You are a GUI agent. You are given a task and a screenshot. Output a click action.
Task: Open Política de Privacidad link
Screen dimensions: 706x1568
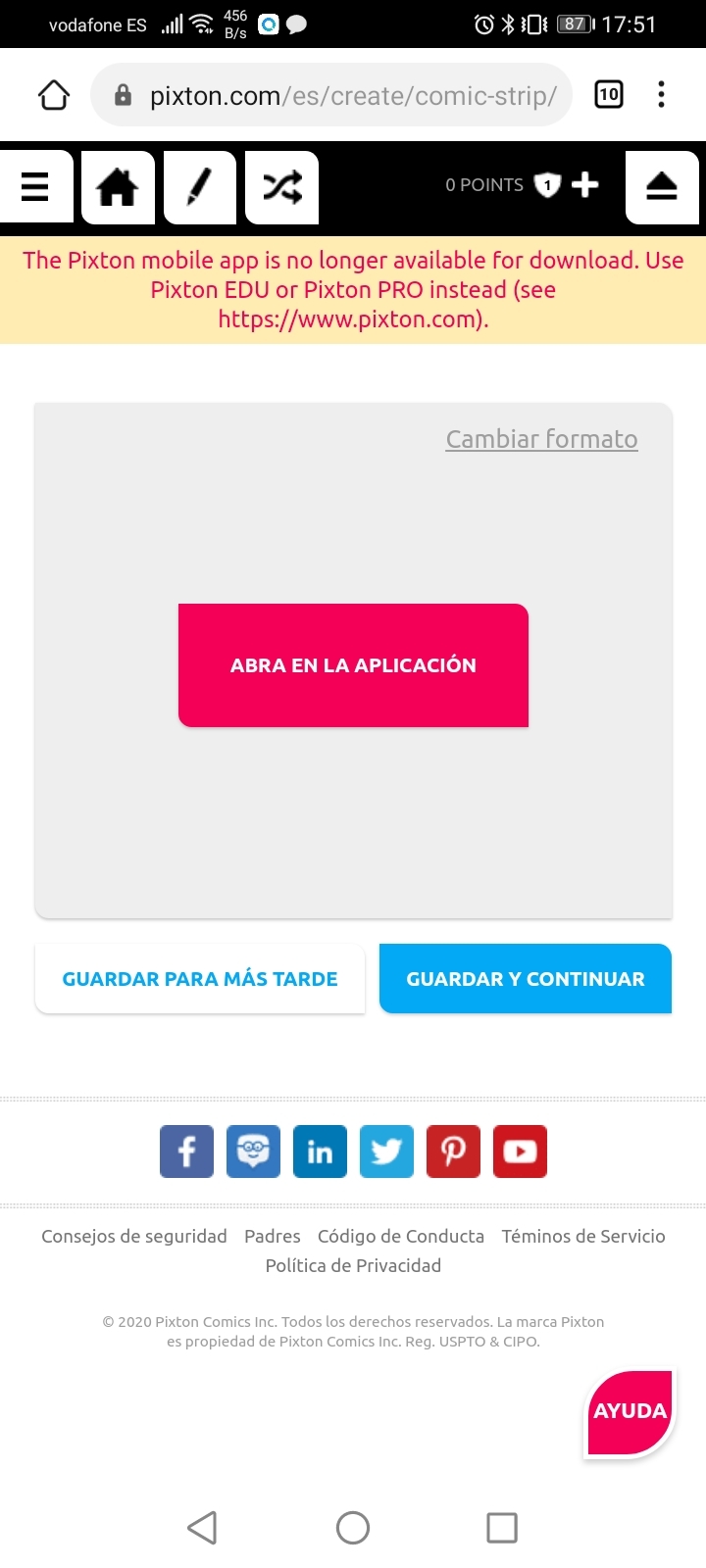pyautogui.click(x=353, y=1266)
